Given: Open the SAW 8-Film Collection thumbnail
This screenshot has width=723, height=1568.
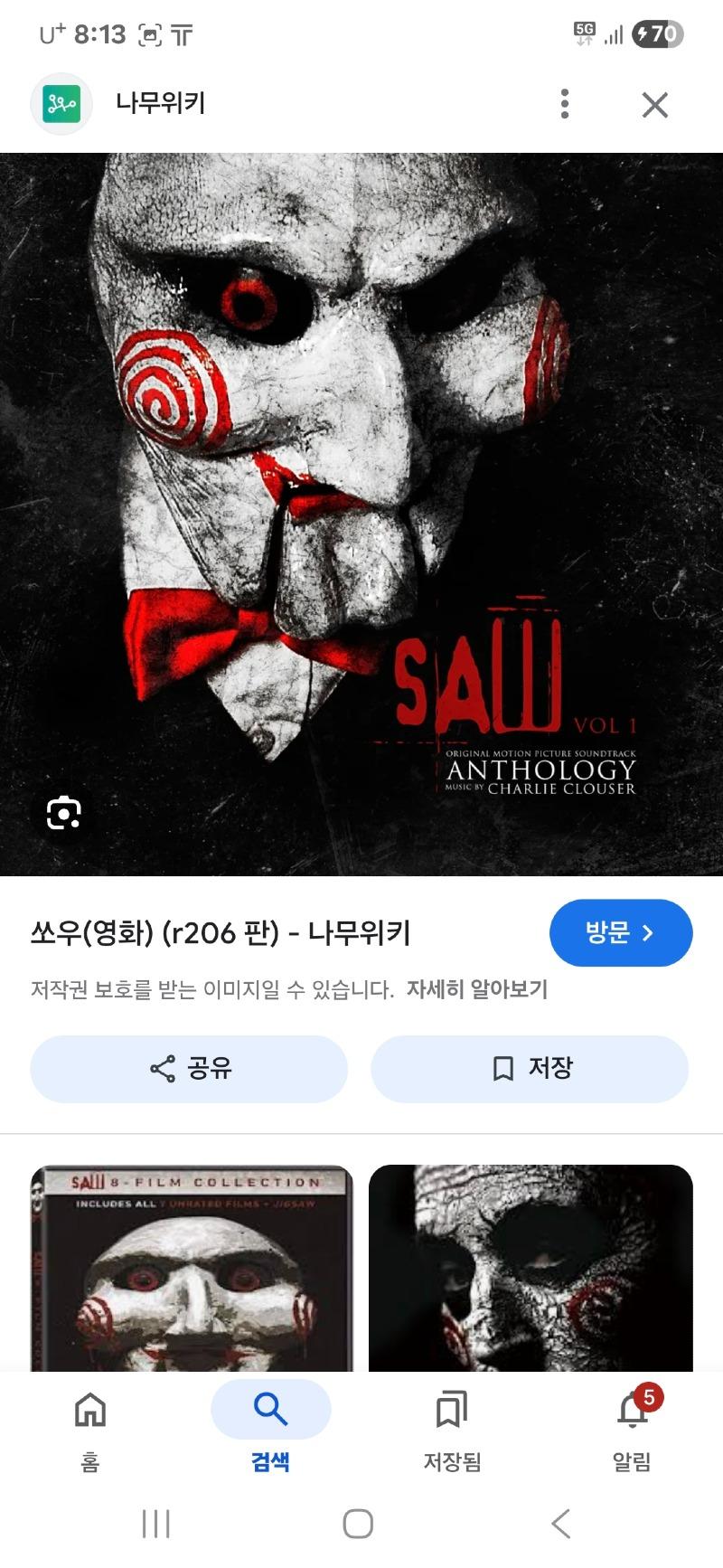Looking at the screenshot, I should pyautogui.click(x=192, y=1268).
